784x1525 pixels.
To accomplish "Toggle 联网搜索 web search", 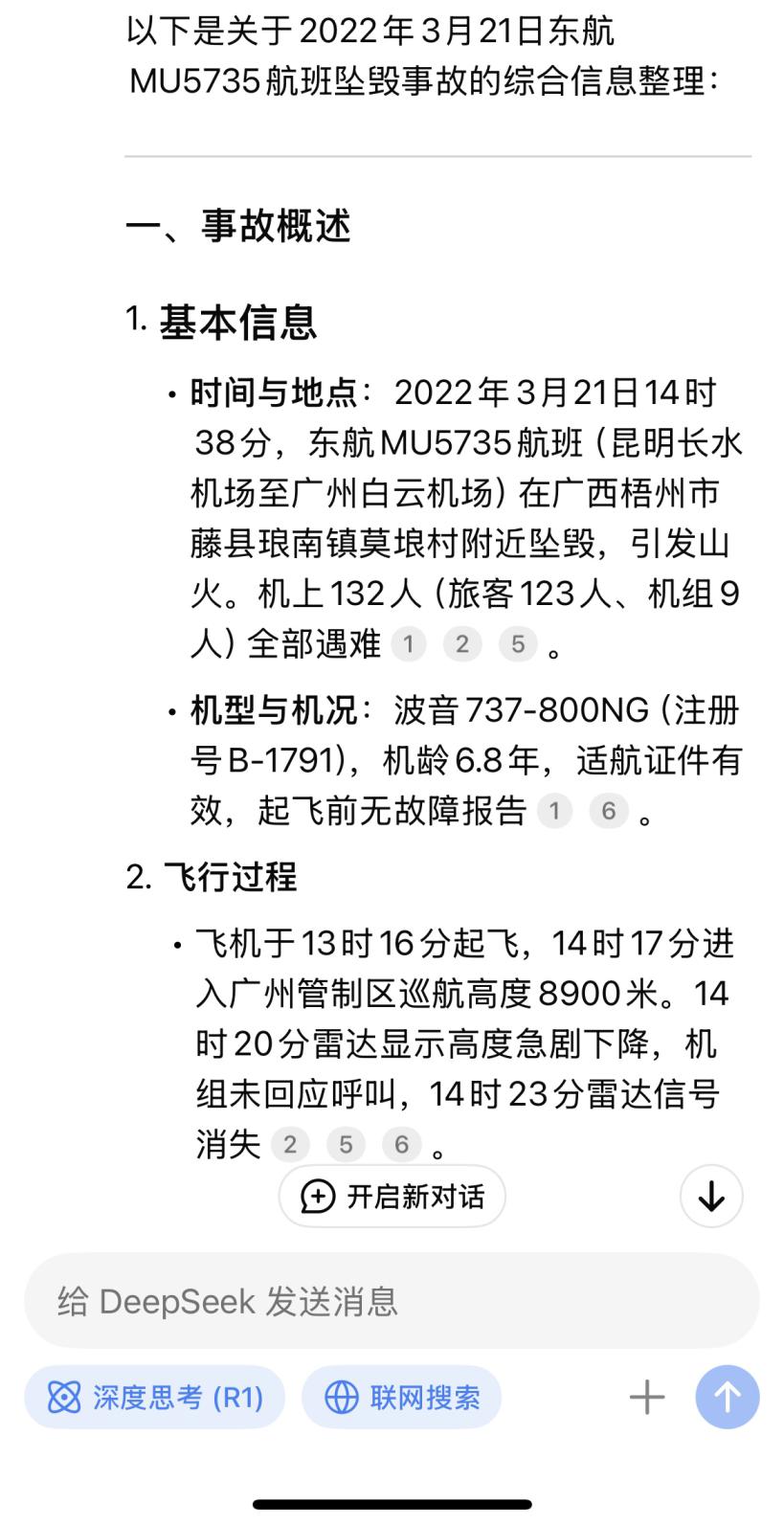I will pyautogui.click(x=401, y=1398).
